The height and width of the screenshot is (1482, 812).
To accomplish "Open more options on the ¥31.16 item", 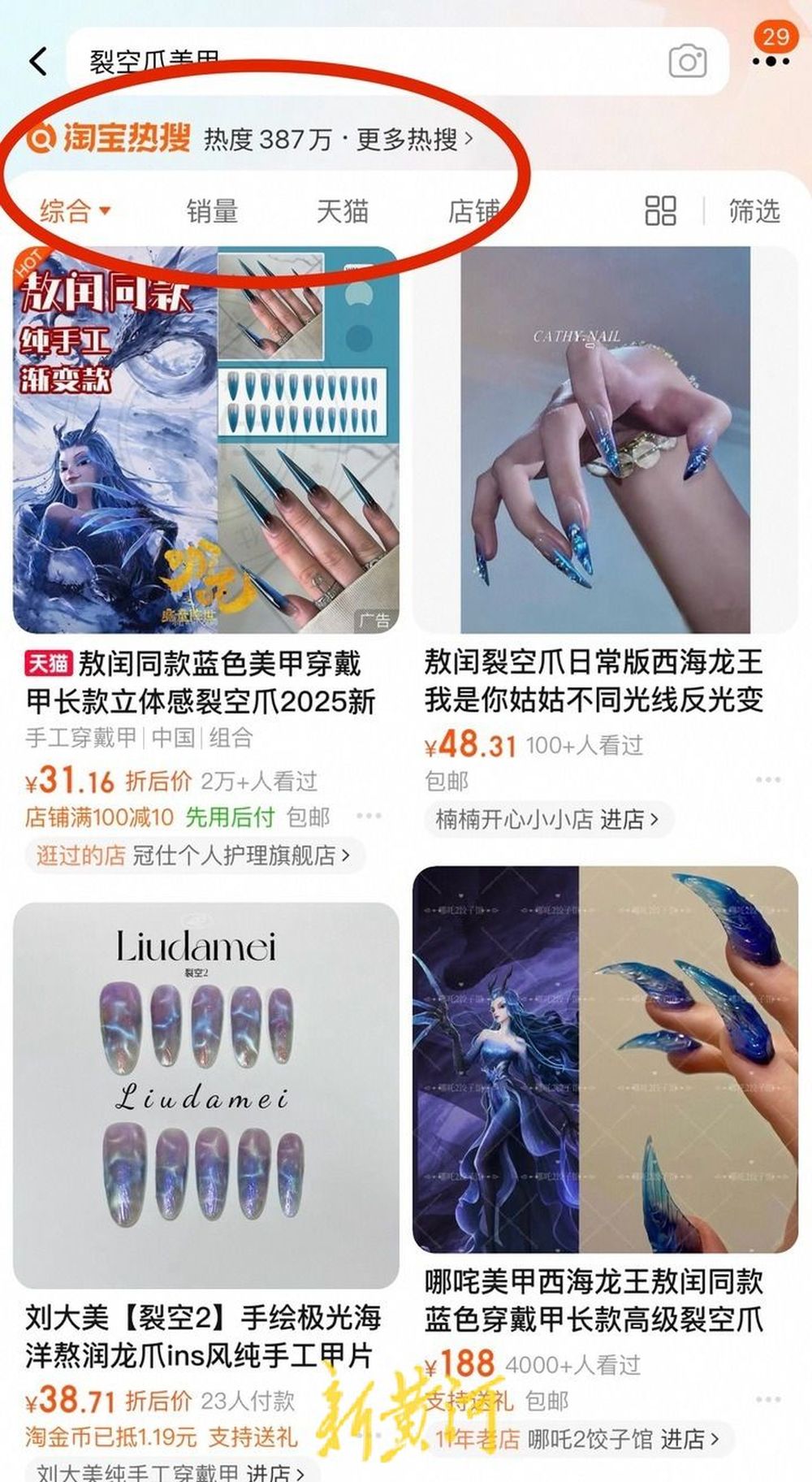I will pyautogui.click(x=368, y=816).
